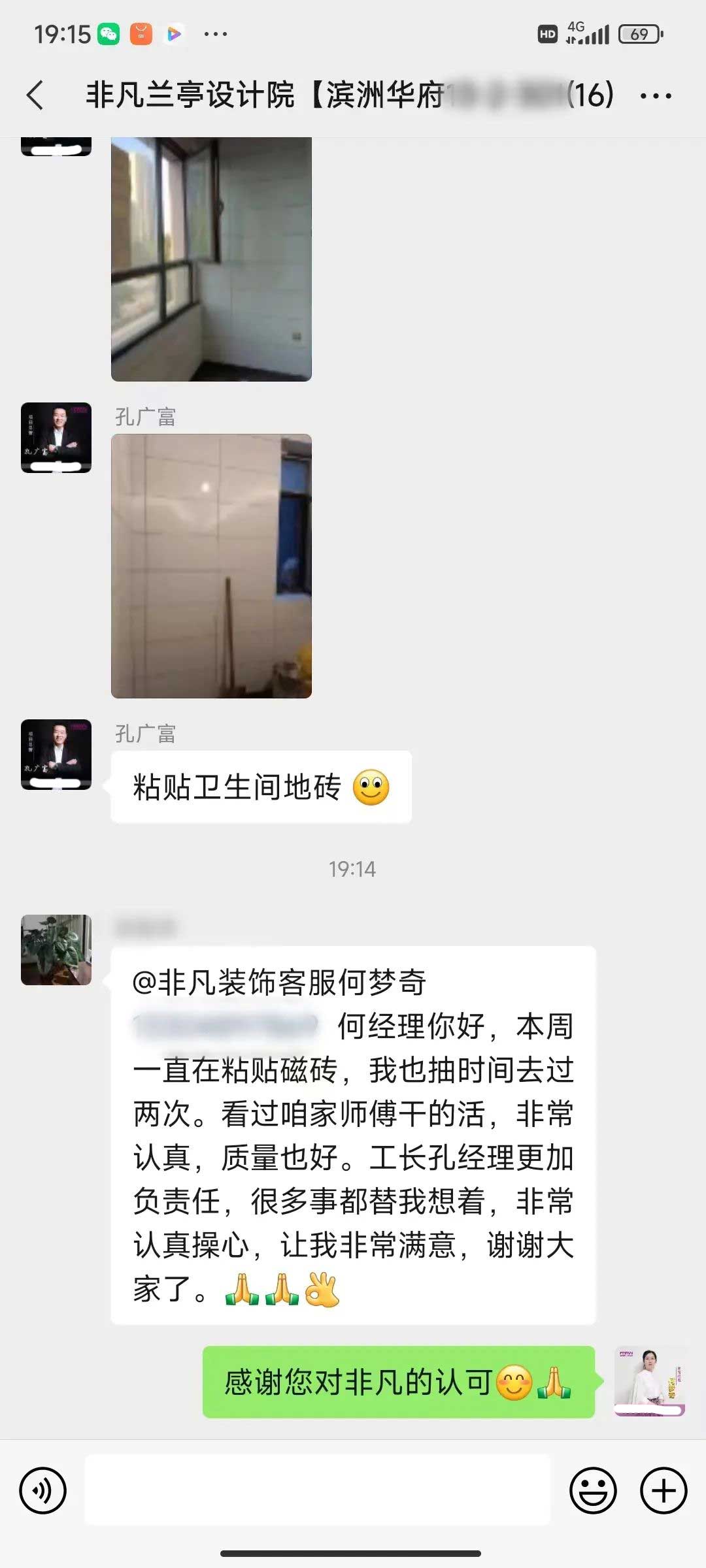View the balcony window photo
The height and width of the screenshot is (1568, 706).
tap(211, 259)
